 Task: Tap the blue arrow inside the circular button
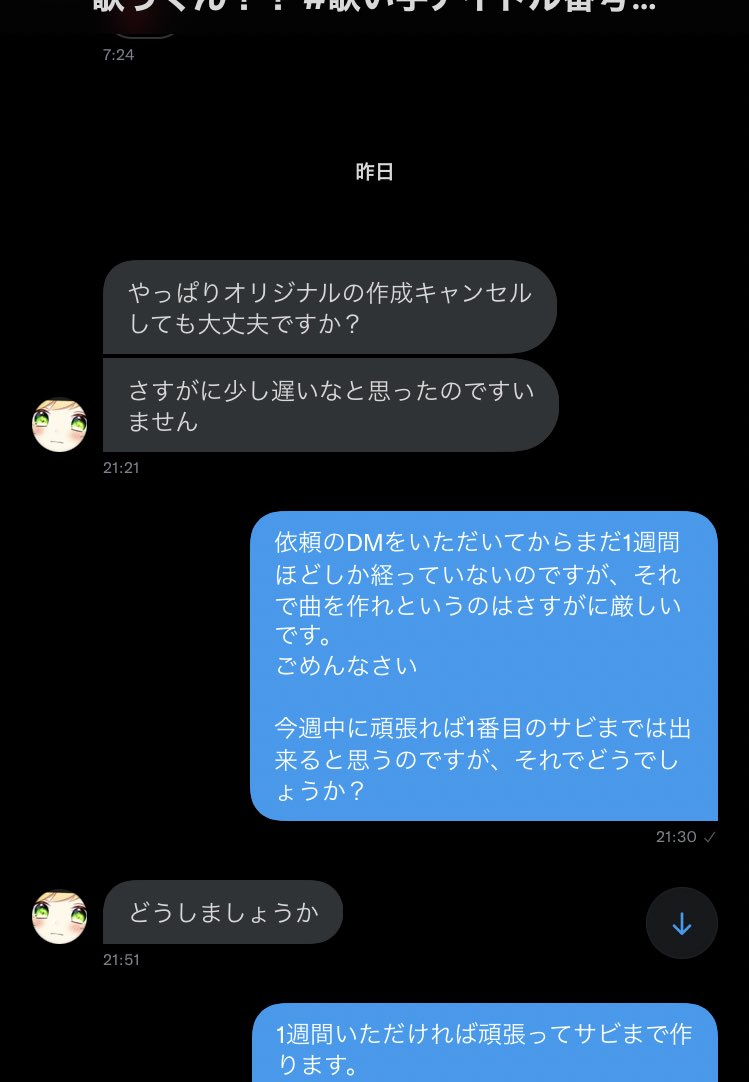click(x=682, y=923)
